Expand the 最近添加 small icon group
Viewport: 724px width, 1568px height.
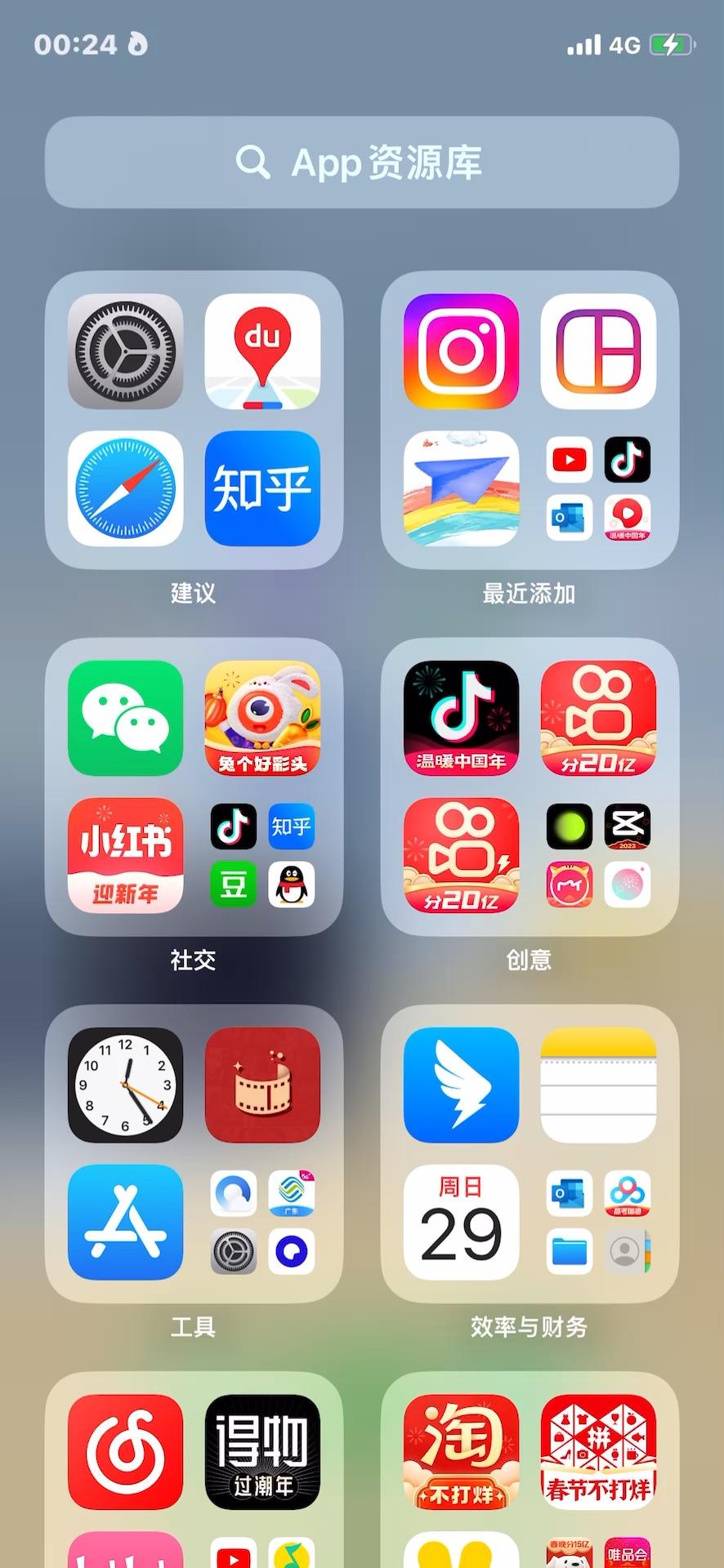click(x=598, y=488)
